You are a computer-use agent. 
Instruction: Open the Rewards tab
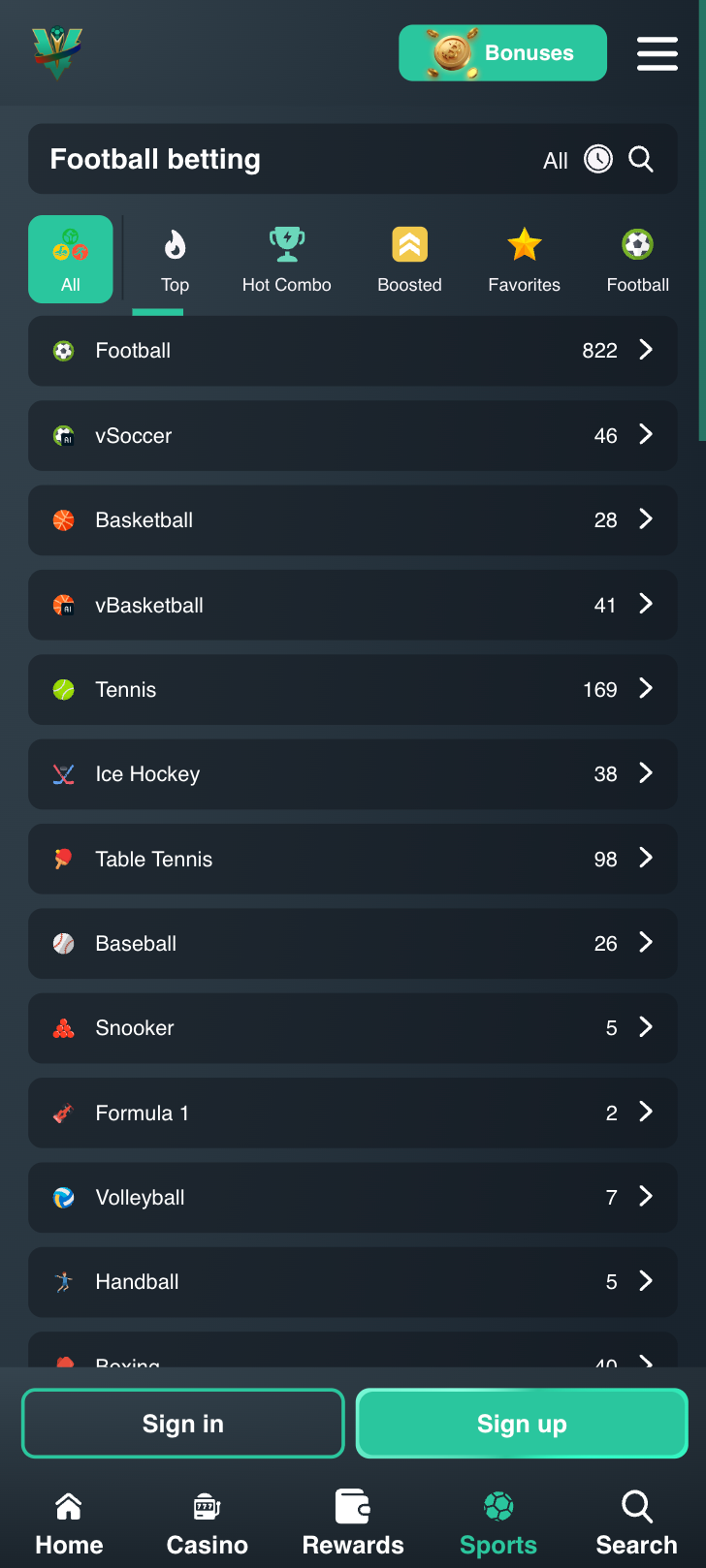click(353, 1523)
